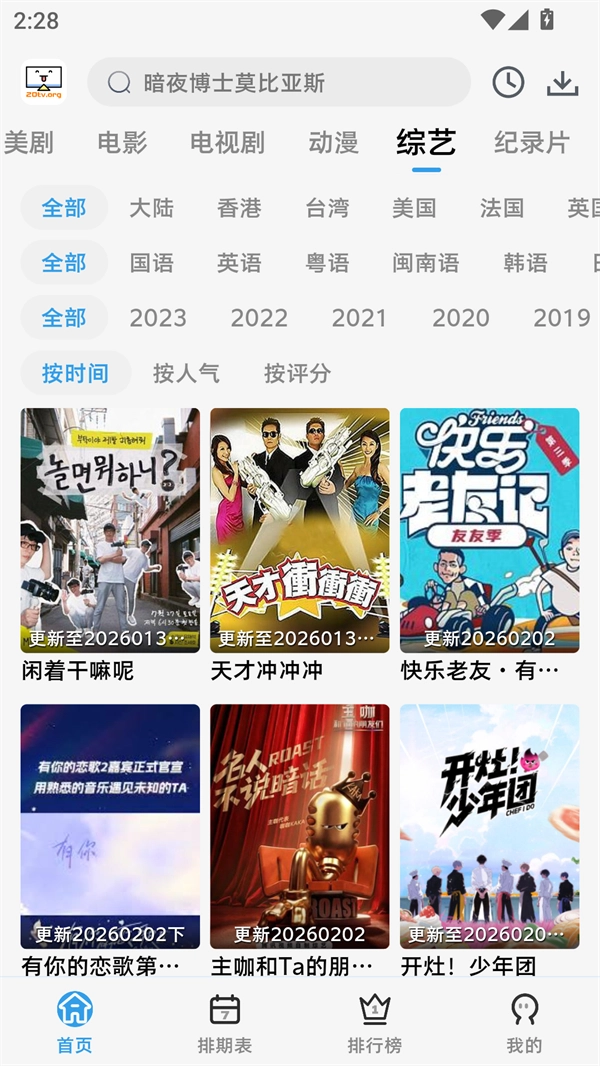Filter by region 香港
Image resolution: width=600 pixels, height=1066 pixels.
pos(239,208)
